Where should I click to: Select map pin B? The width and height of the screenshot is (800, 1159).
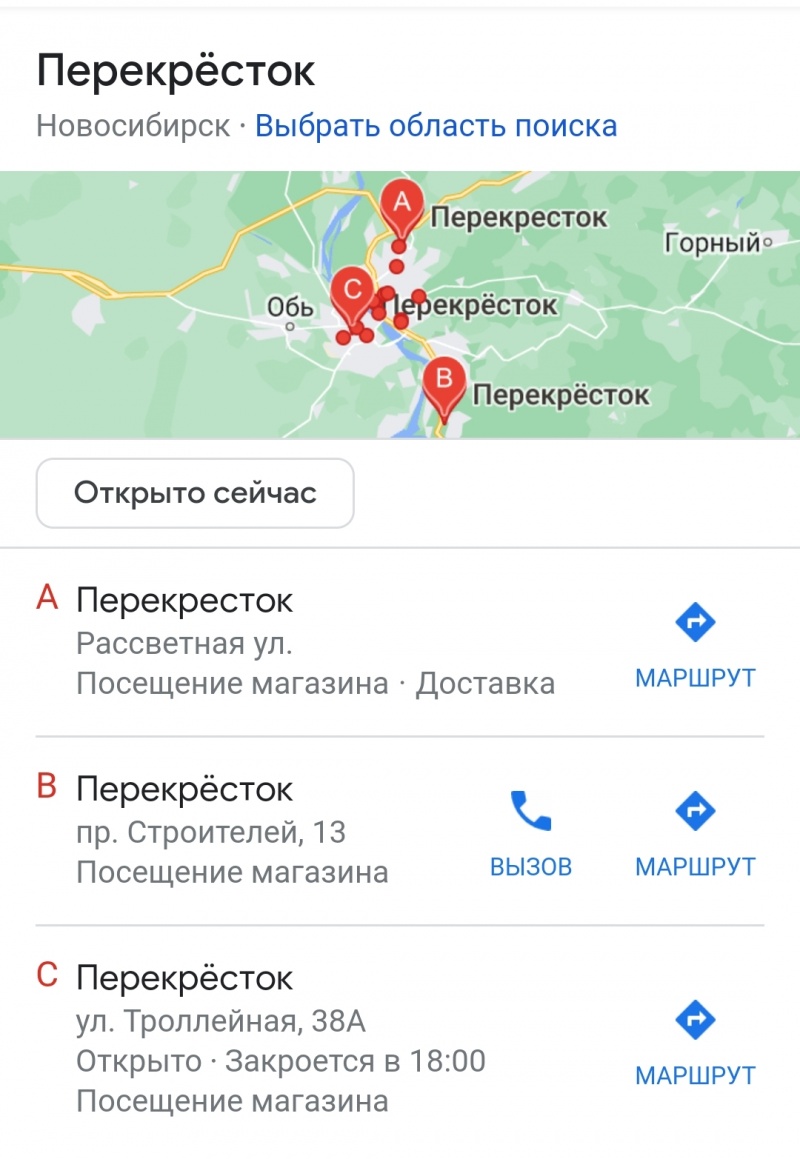click(x=445, y=382)
